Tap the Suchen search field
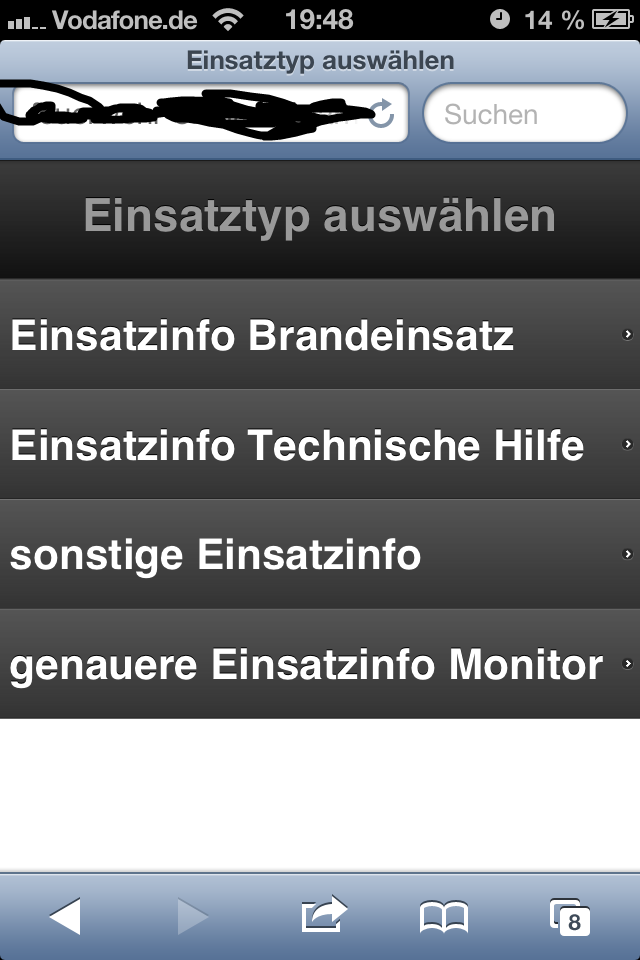This screenshot has width=640, height=960. pos(525,114)
